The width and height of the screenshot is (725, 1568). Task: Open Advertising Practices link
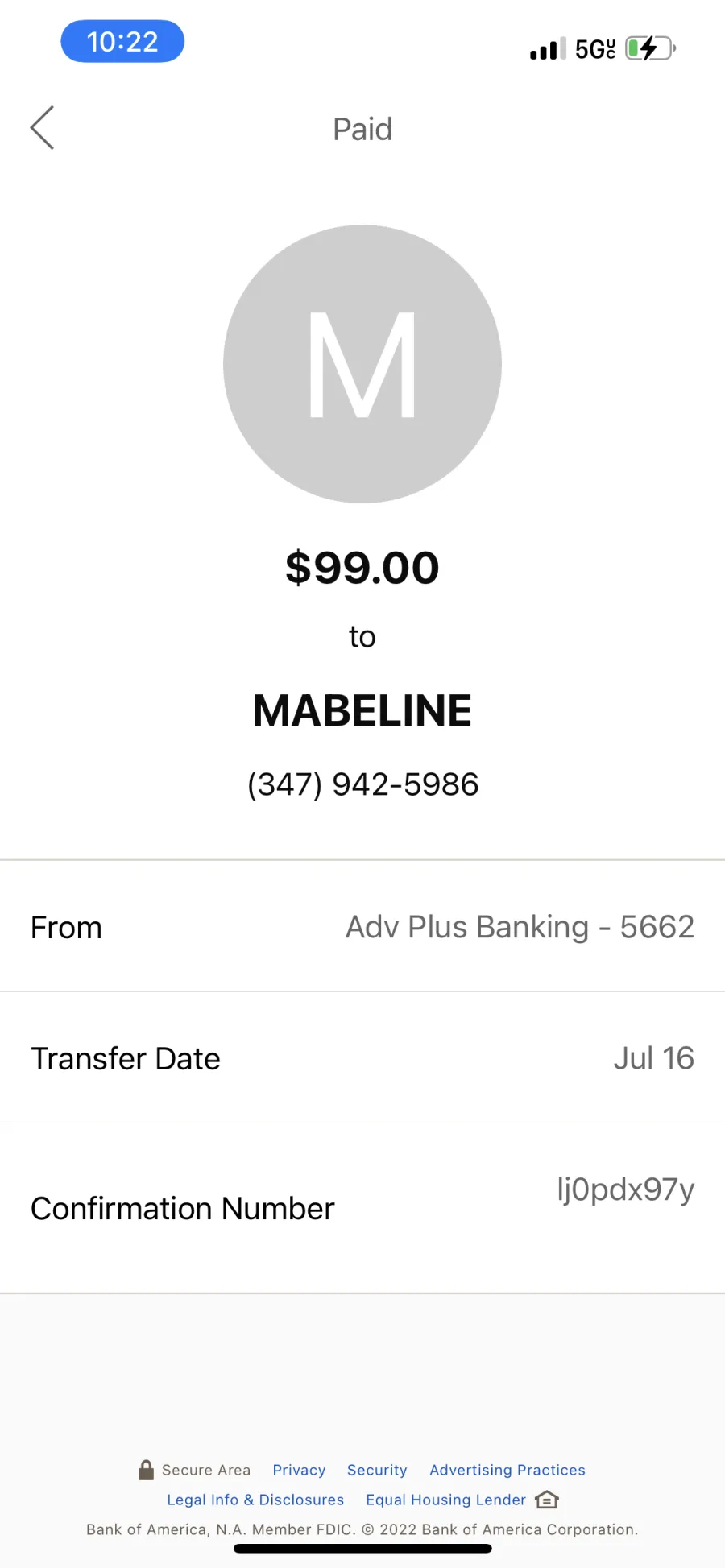pyautogui.click(x=507, y=1470)
